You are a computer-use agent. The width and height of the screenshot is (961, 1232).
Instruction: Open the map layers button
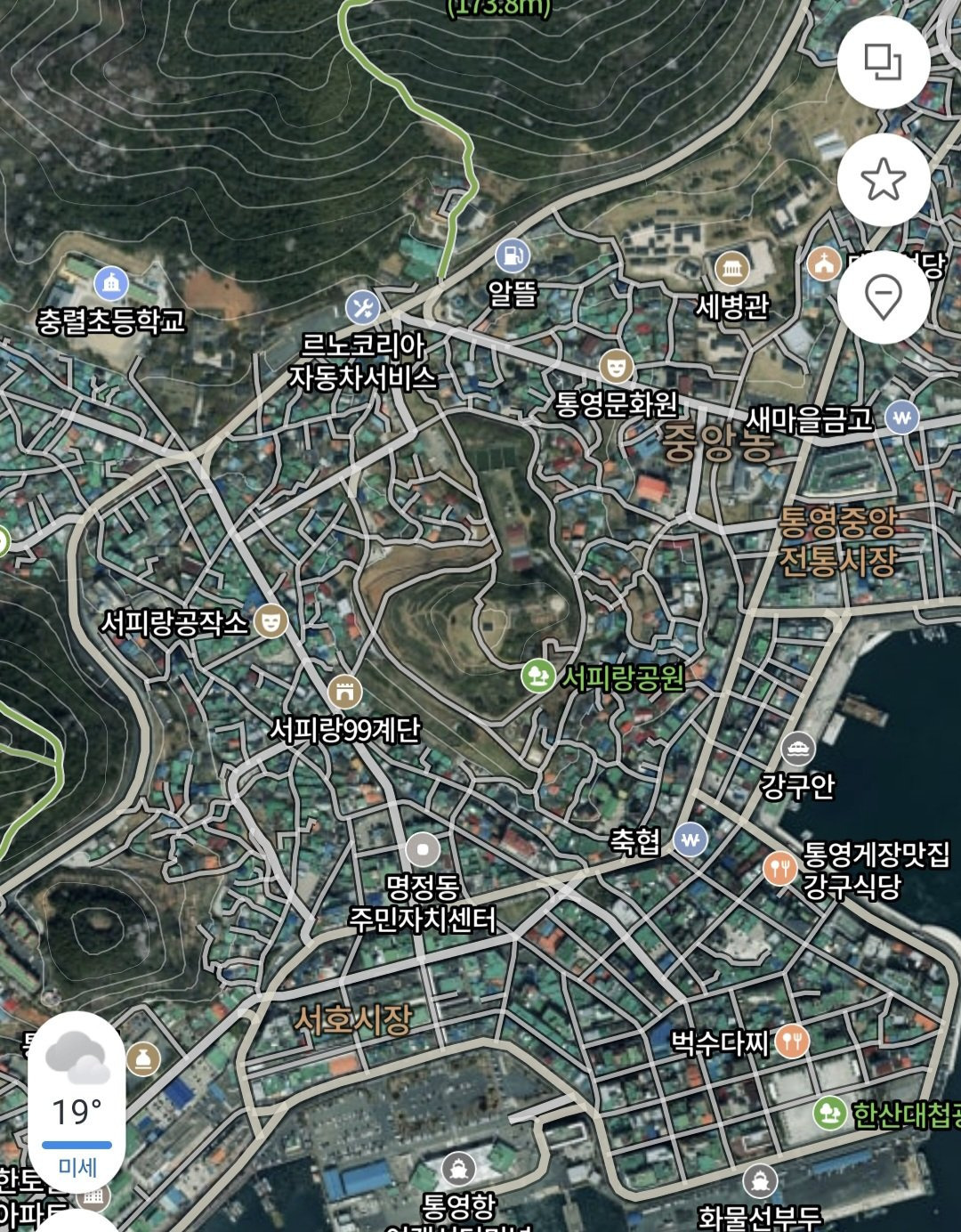click(883, 62)
